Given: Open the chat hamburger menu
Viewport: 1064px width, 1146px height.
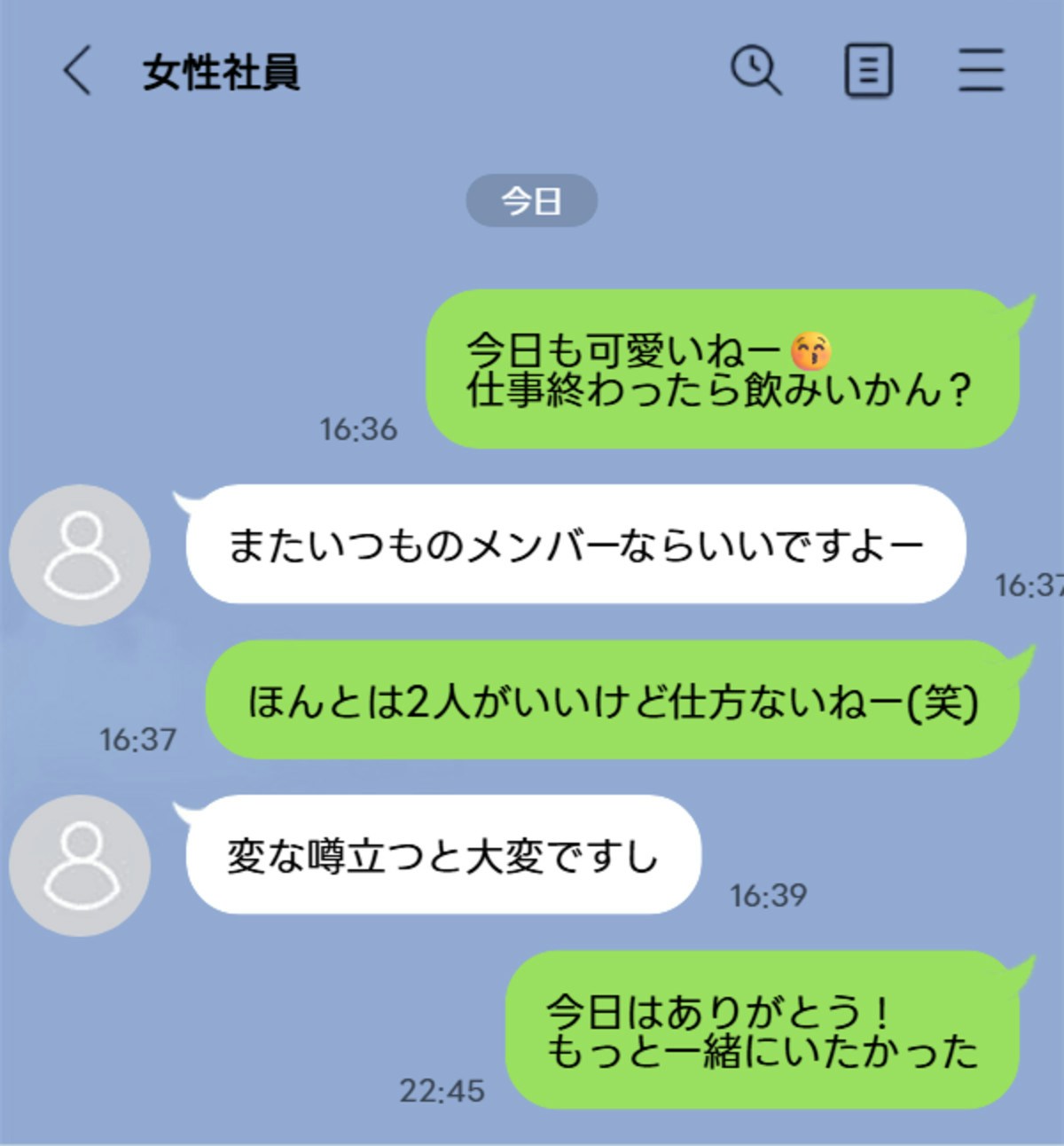Looking at the screenshot, I should pos(981,71).
